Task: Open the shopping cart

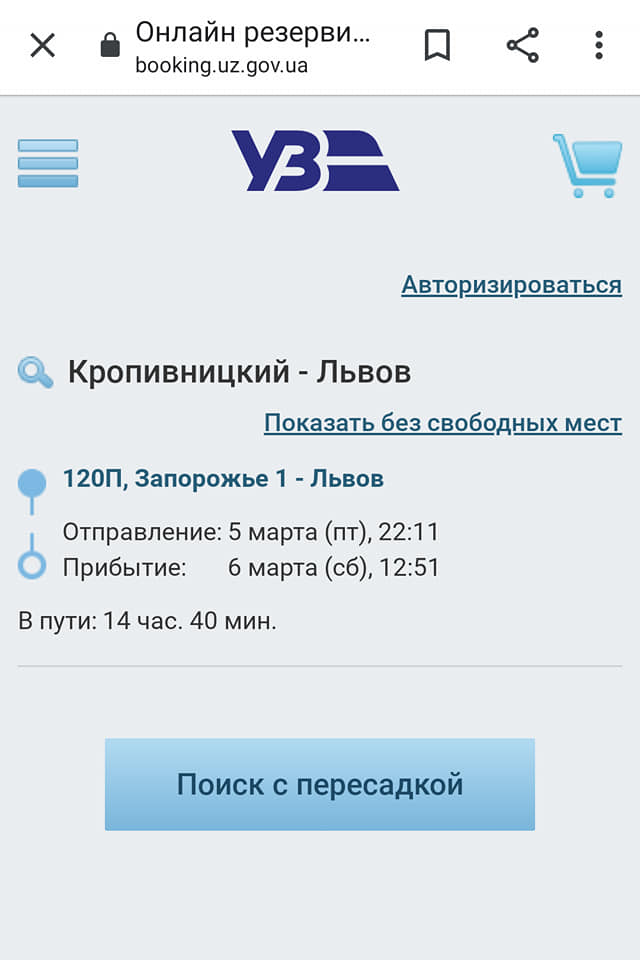Action: tap(587, 165)
